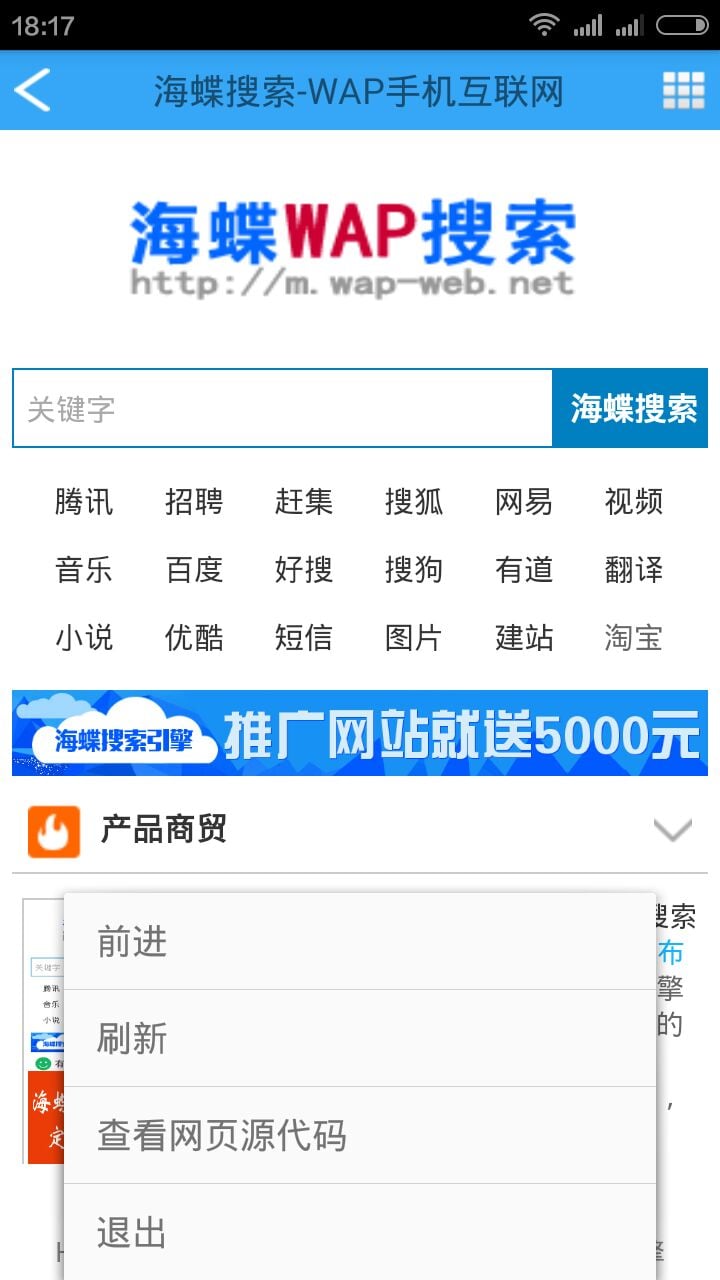The image size is (720, 1280).
Task: Tap the 海蝶搜索 search button
Action: pos(632,408)
